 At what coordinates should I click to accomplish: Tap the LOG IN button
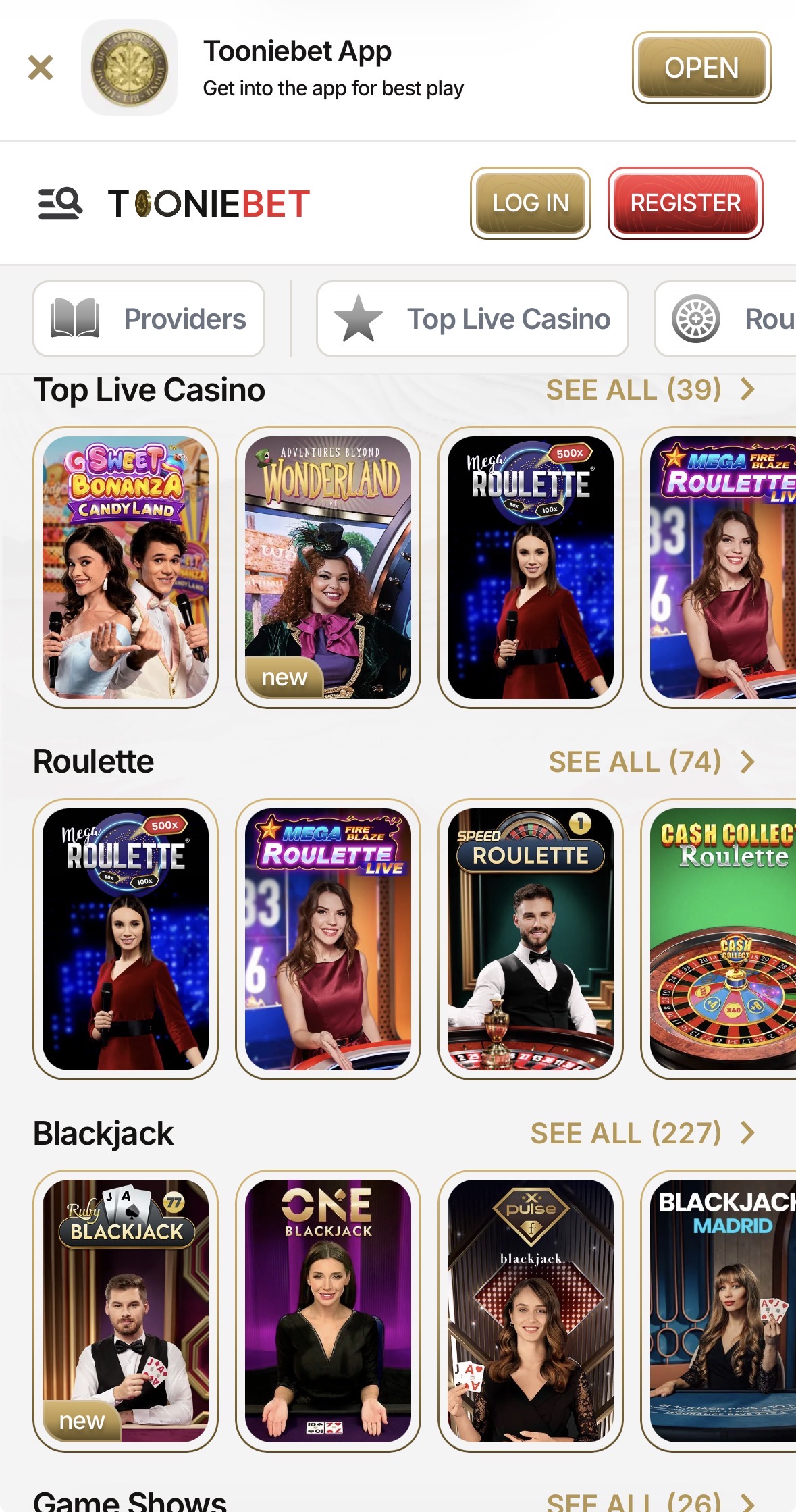tap(530, 203)
